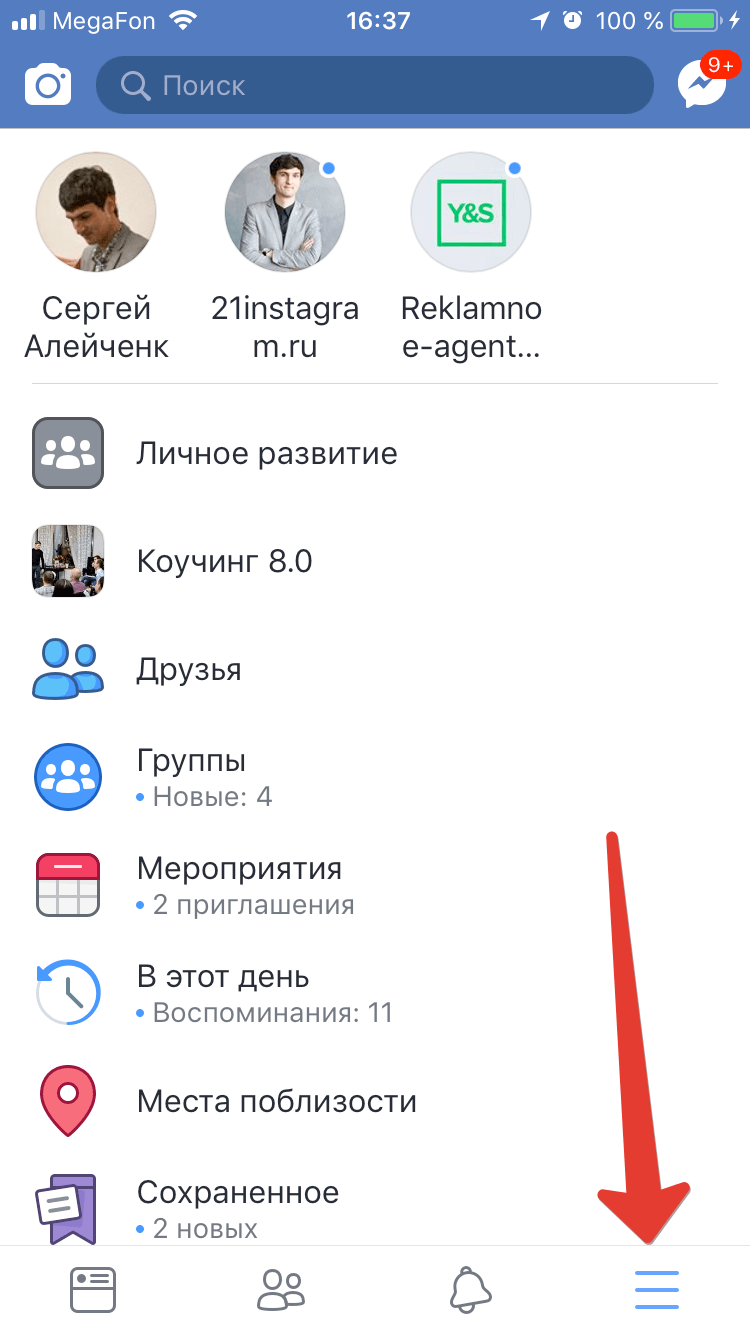Screen dimensions: 750x1334
Task: Open Messenger chats icon
Action: pos(702,85)
